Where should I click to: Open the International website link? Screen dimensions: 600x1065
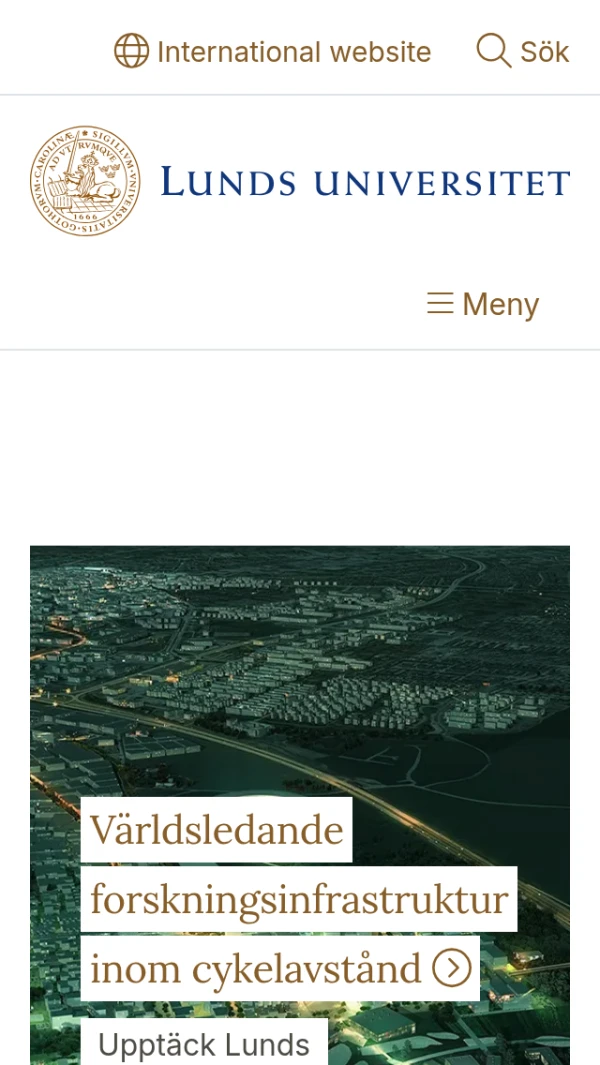[x=273, y=51]
